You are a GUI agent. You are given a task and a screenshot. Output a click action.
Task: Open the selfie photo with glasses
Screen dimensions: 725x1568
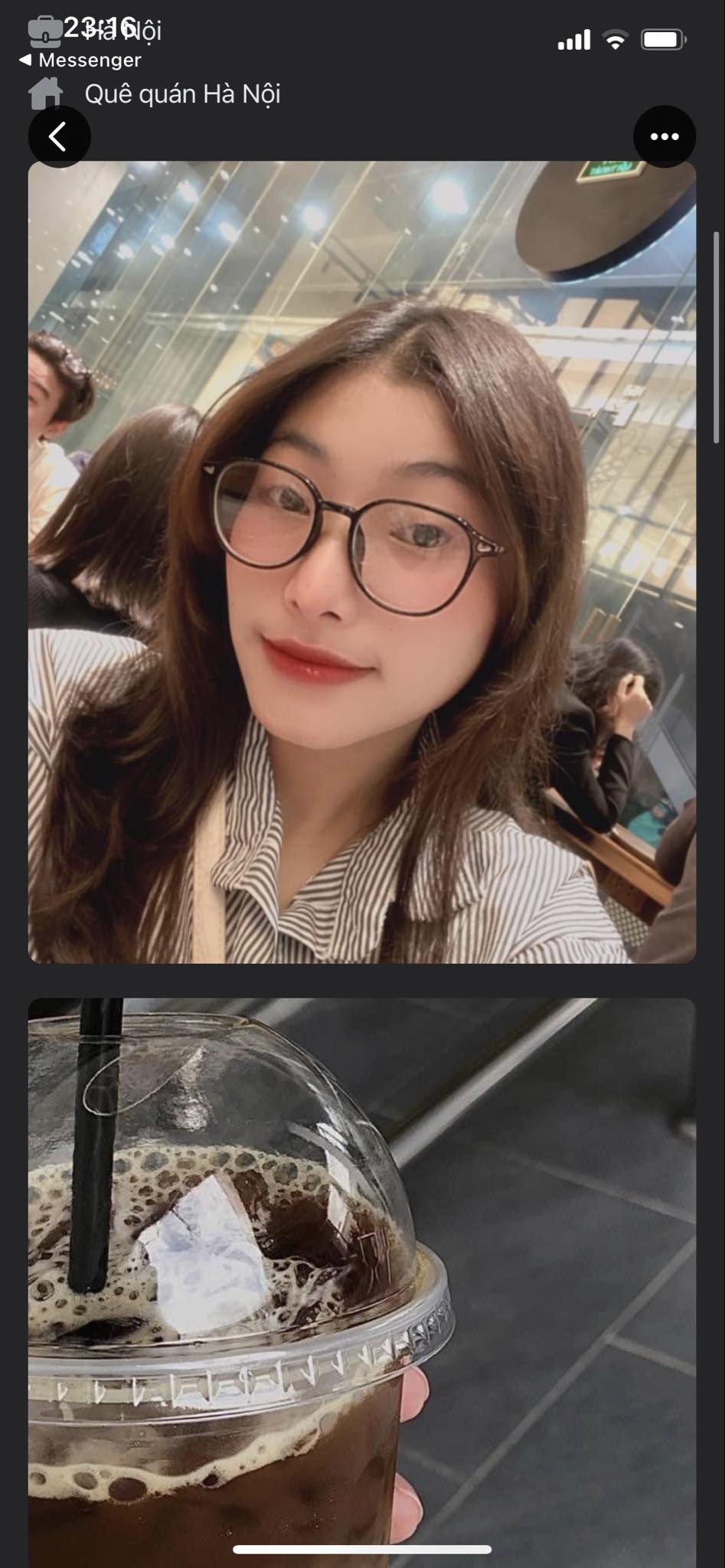coord(361,561)
